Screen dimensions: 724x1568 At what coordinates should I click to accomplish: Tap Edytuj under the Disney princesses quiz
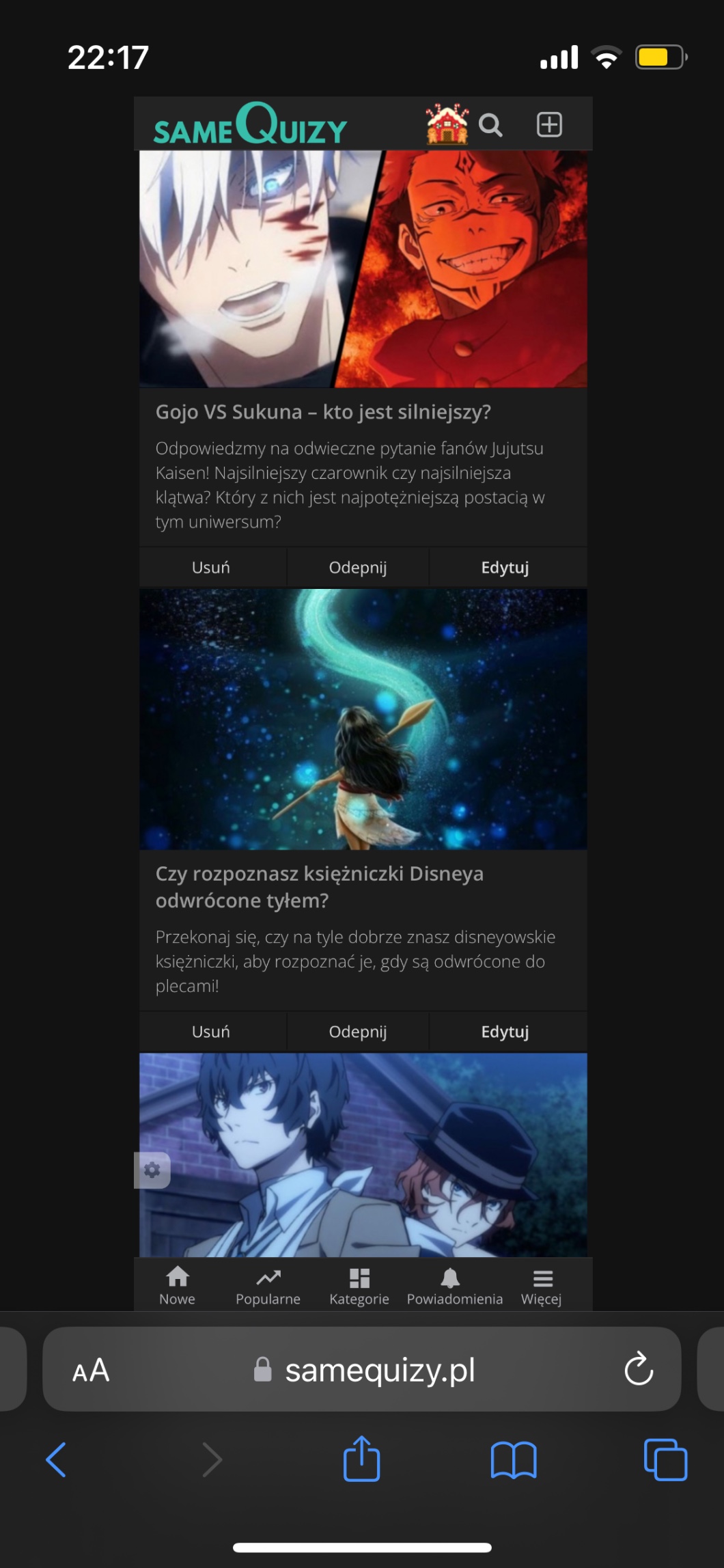[x=505, y=1032]
